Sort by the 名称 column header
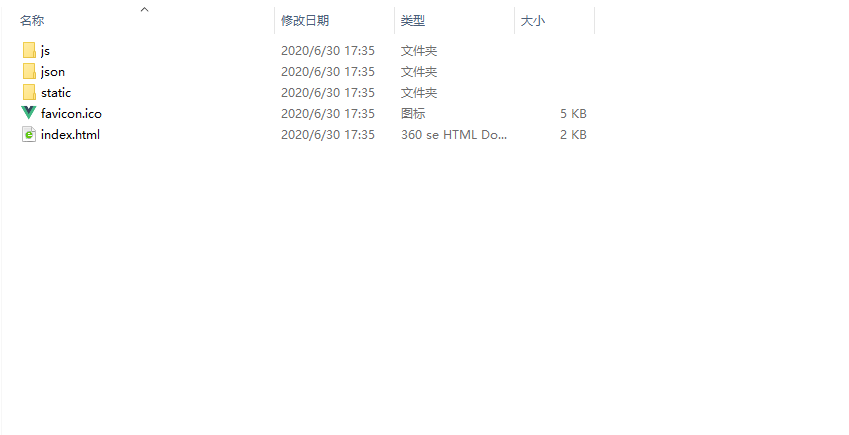 32,20
